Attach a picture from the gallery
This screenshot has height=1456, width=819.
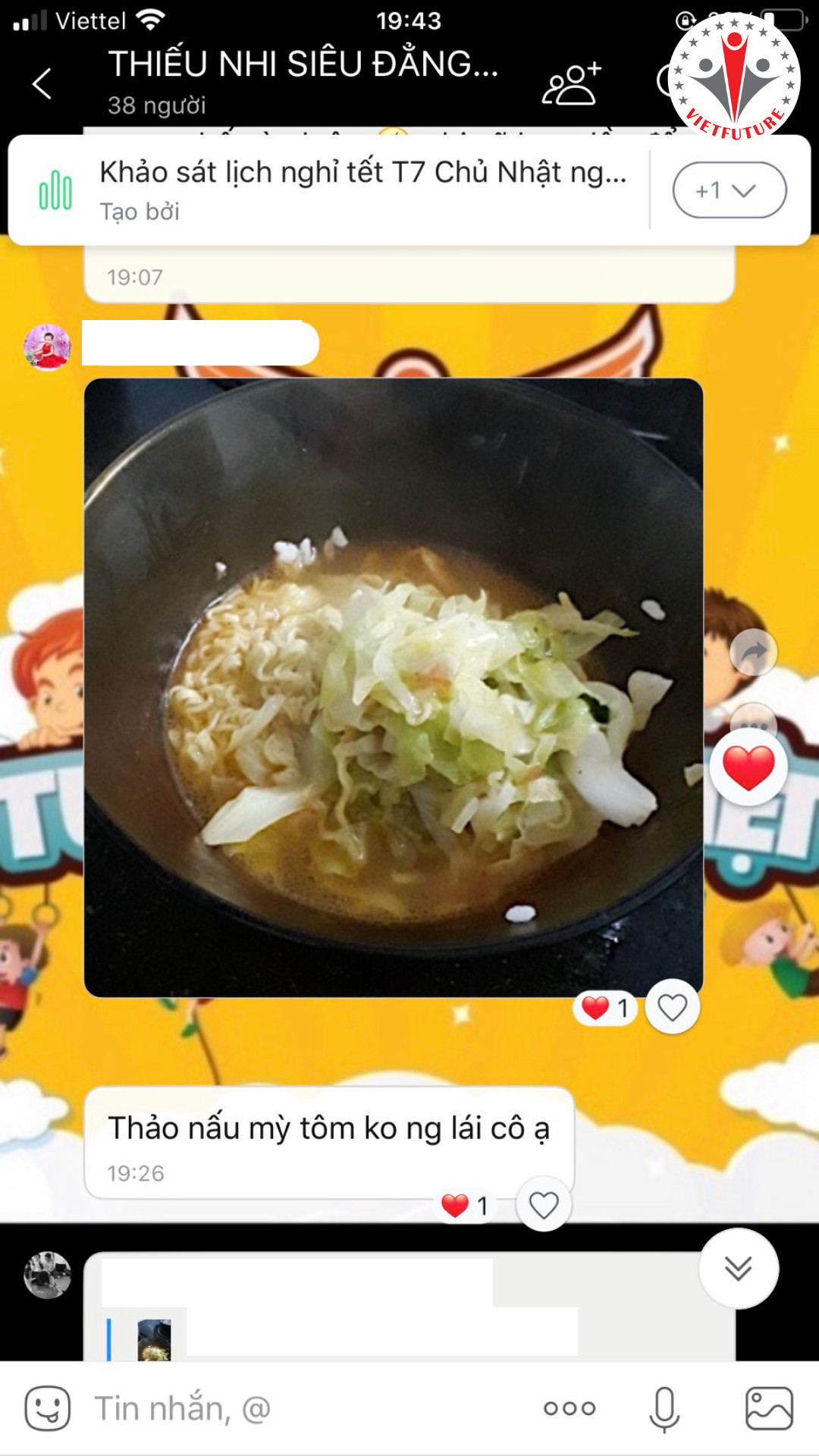point(769,1409)
